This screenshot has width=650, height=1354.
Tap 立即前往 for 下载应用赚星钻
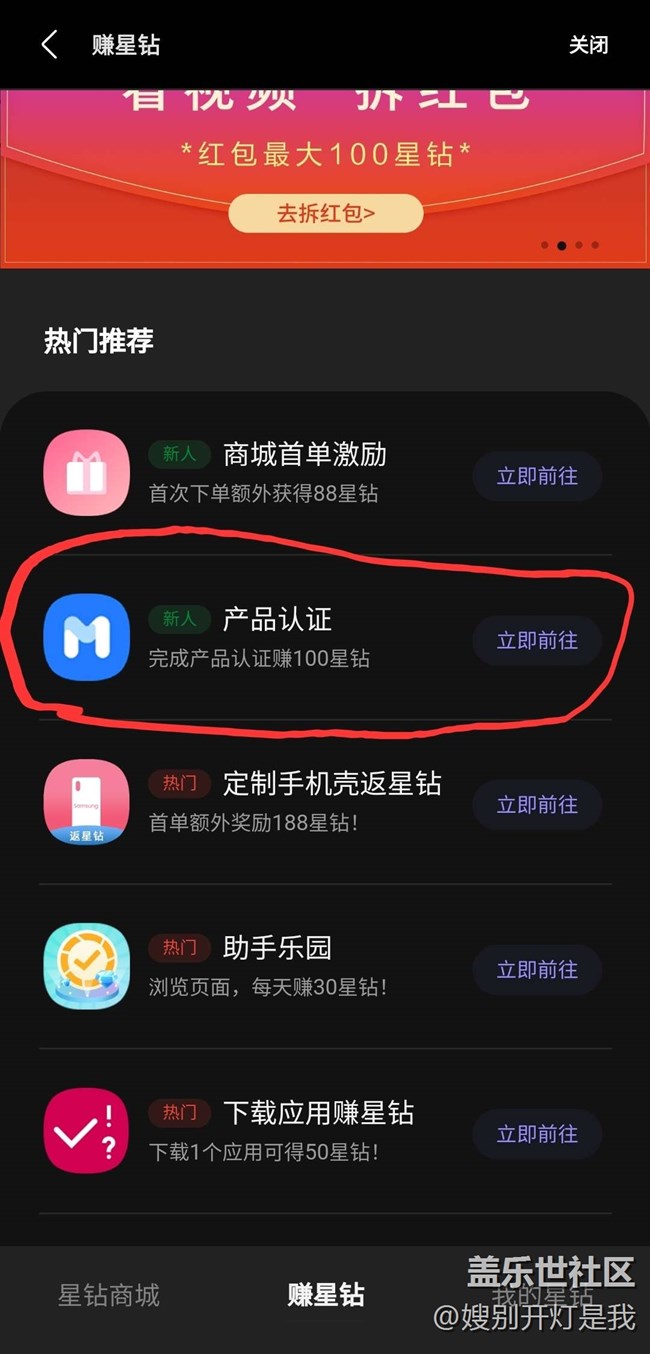tap(537, 1134)
